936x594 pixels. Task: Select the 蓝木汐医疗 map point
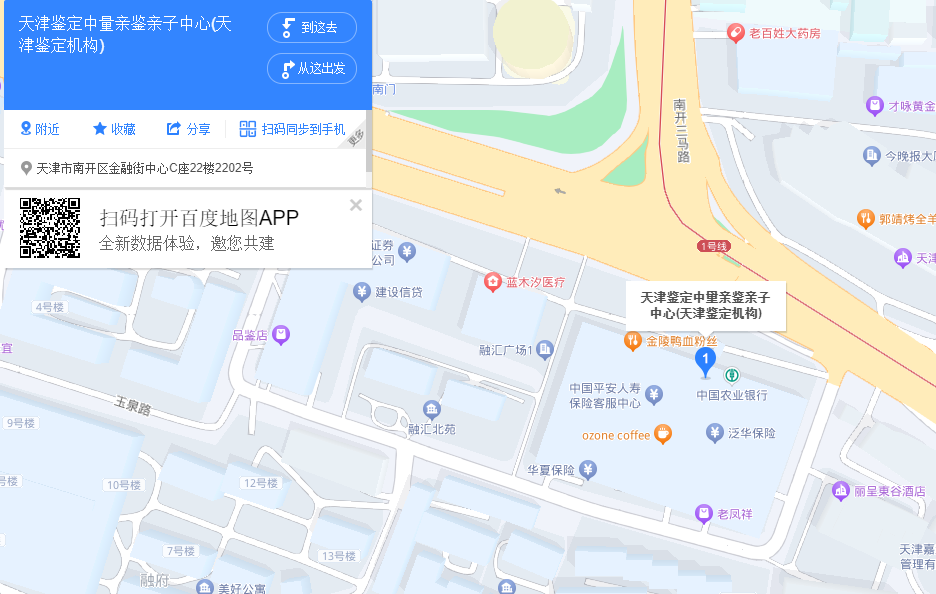point(492,283)
